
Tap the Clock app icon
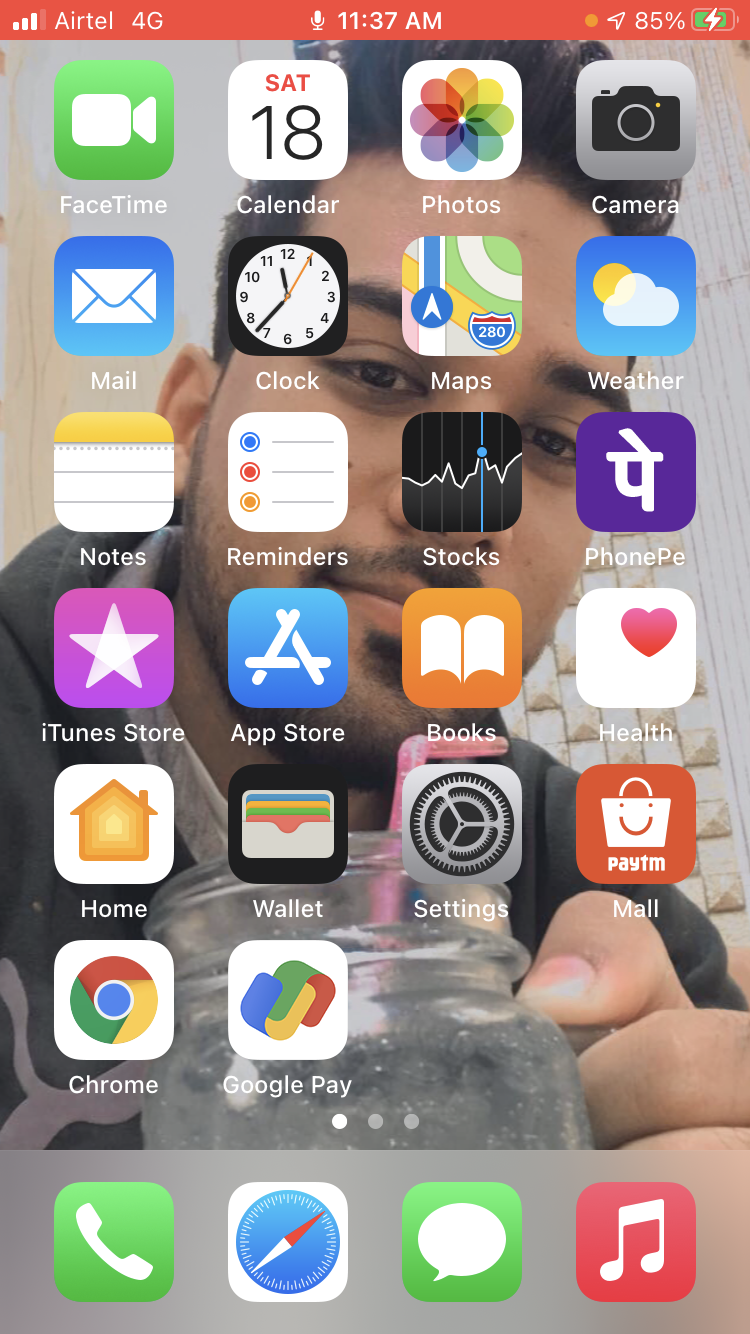coord(288,296)
